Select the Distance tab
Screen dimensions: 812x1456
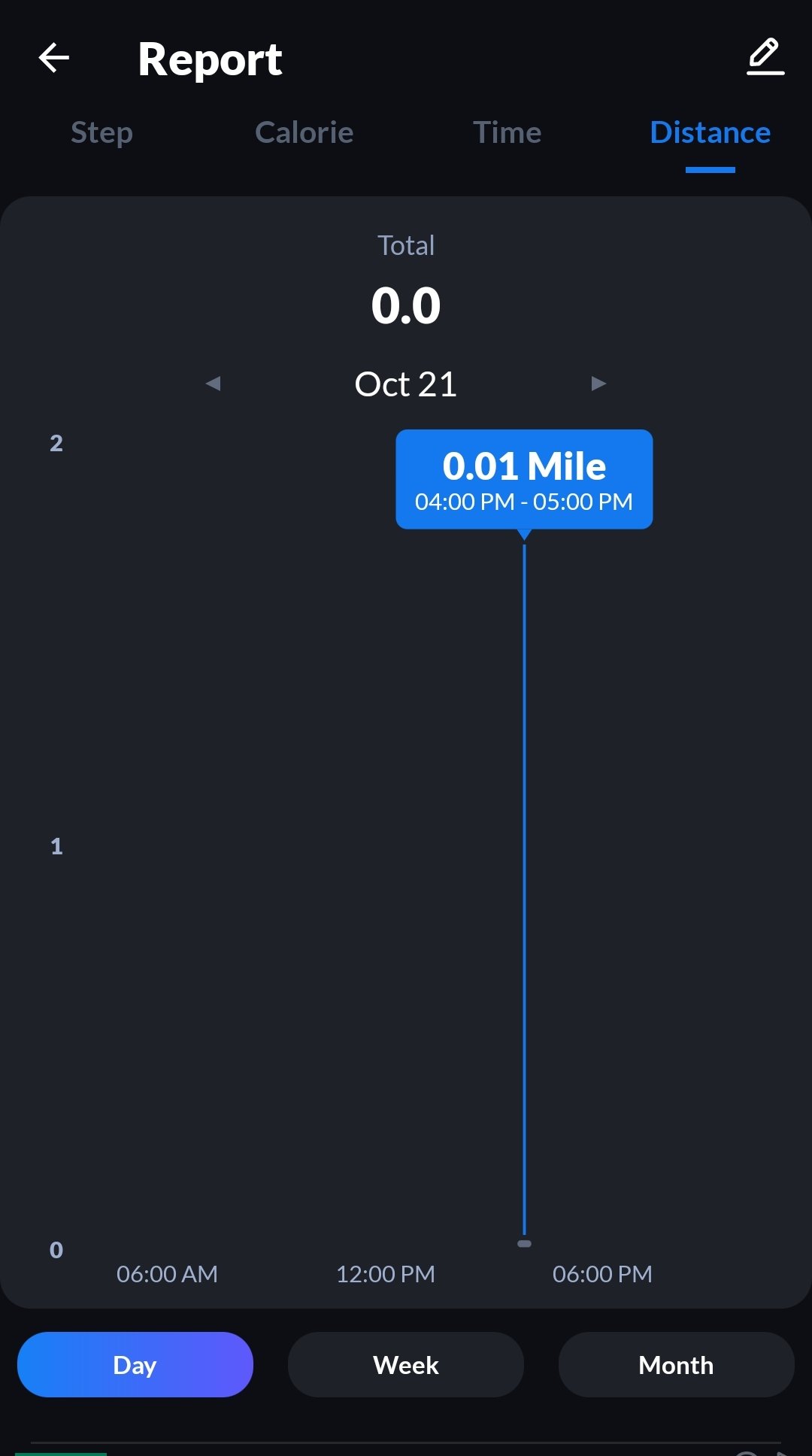tap(710, 133)
